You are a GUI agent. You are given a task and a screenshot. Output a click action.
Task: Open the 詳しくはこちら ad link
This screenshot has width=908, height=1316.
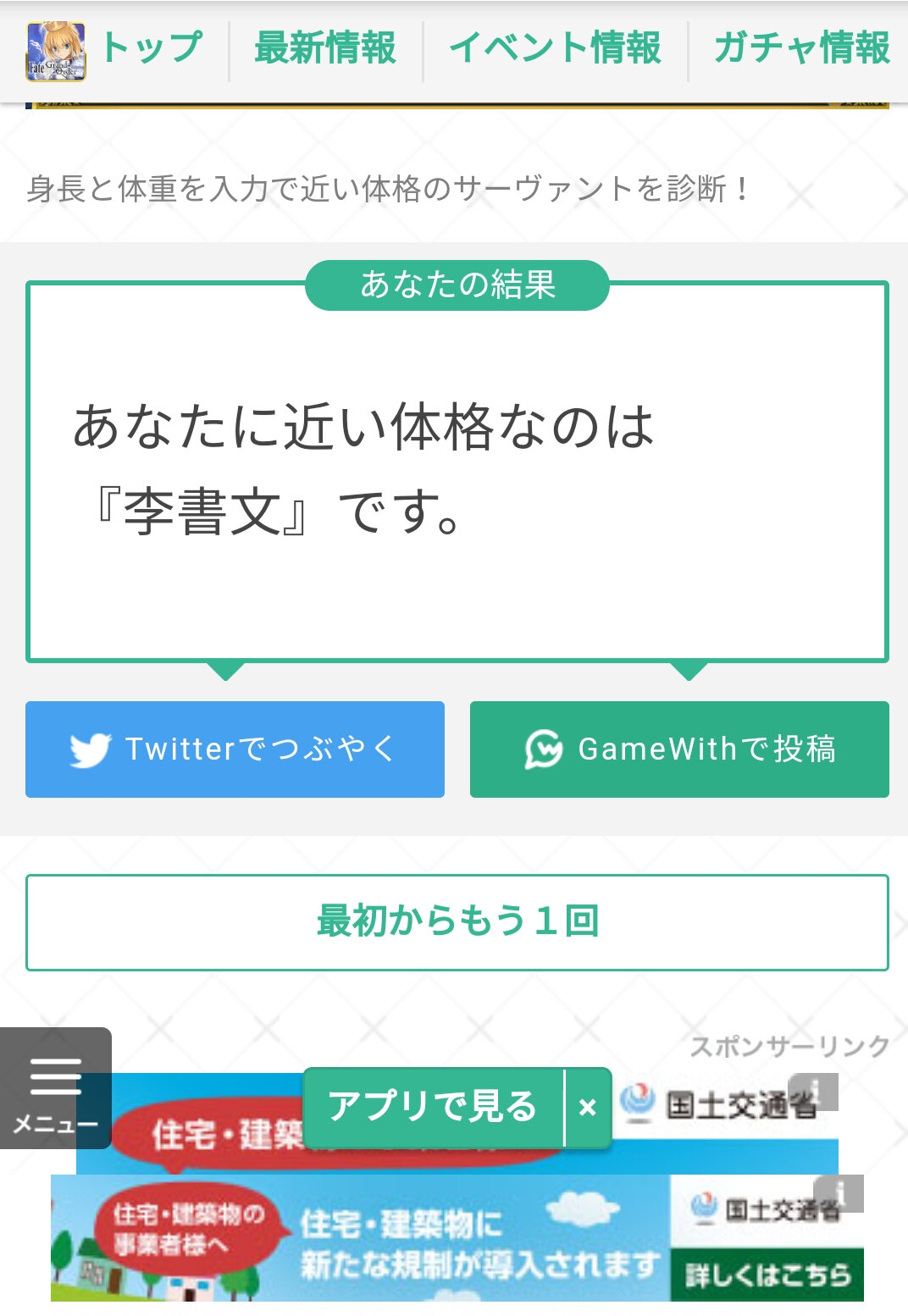click(x=767, y=1274)
